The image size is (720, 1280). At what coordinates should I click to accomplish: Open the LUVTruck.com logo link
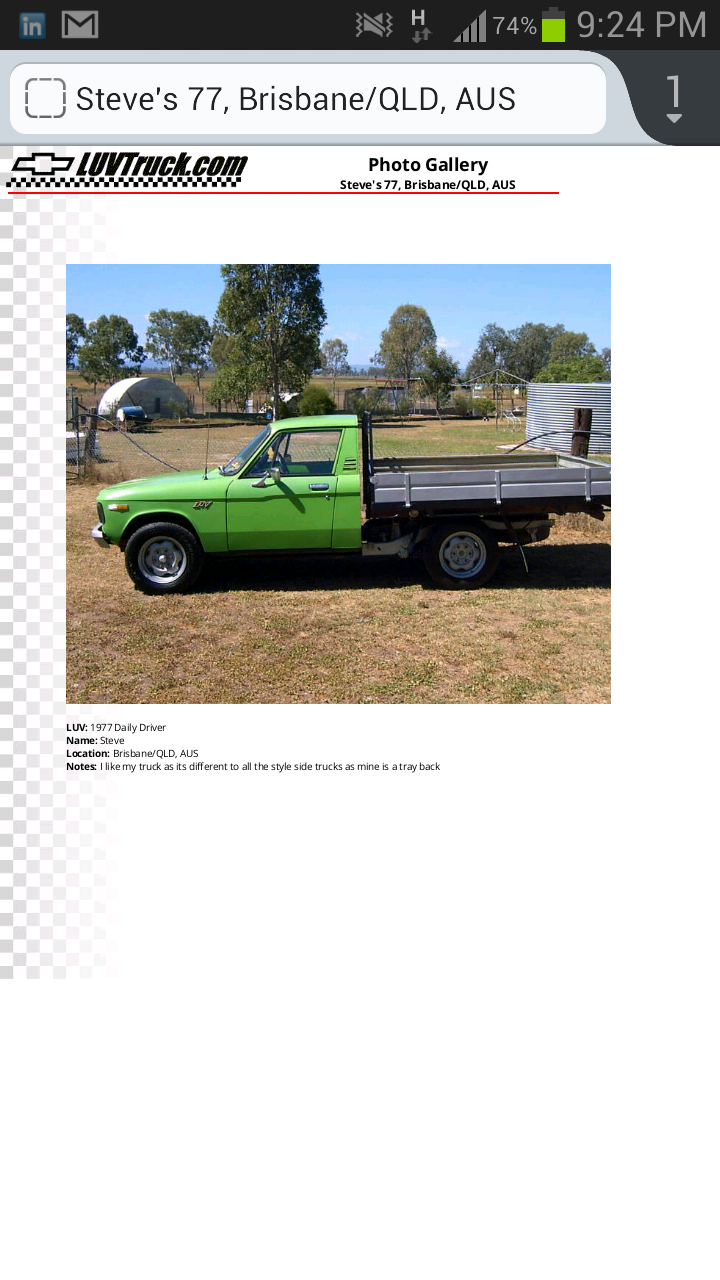[127, 169]
